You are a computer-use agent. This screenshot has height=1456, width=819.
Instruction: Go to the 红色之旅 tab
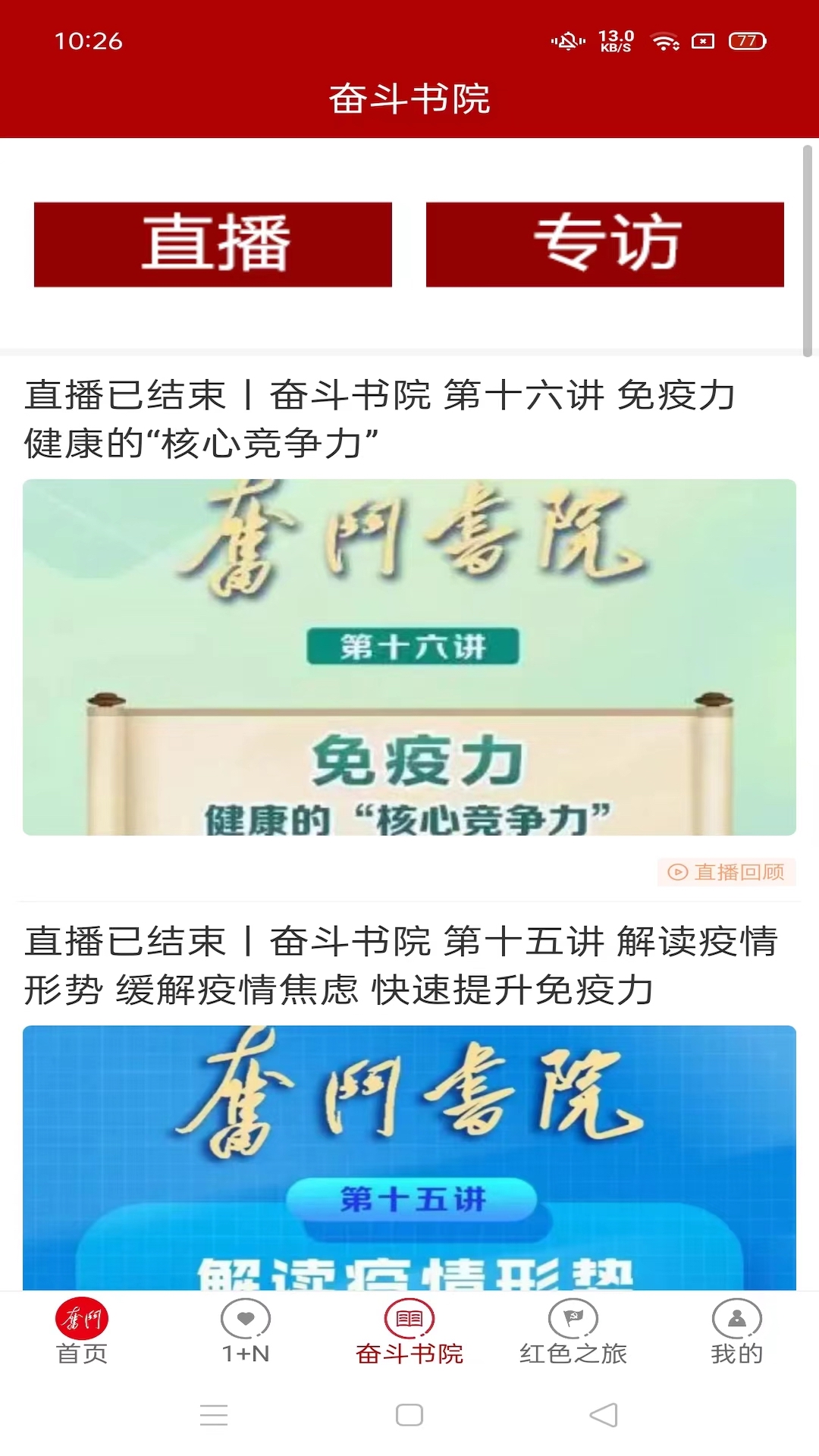click(x=573, y=1332)
